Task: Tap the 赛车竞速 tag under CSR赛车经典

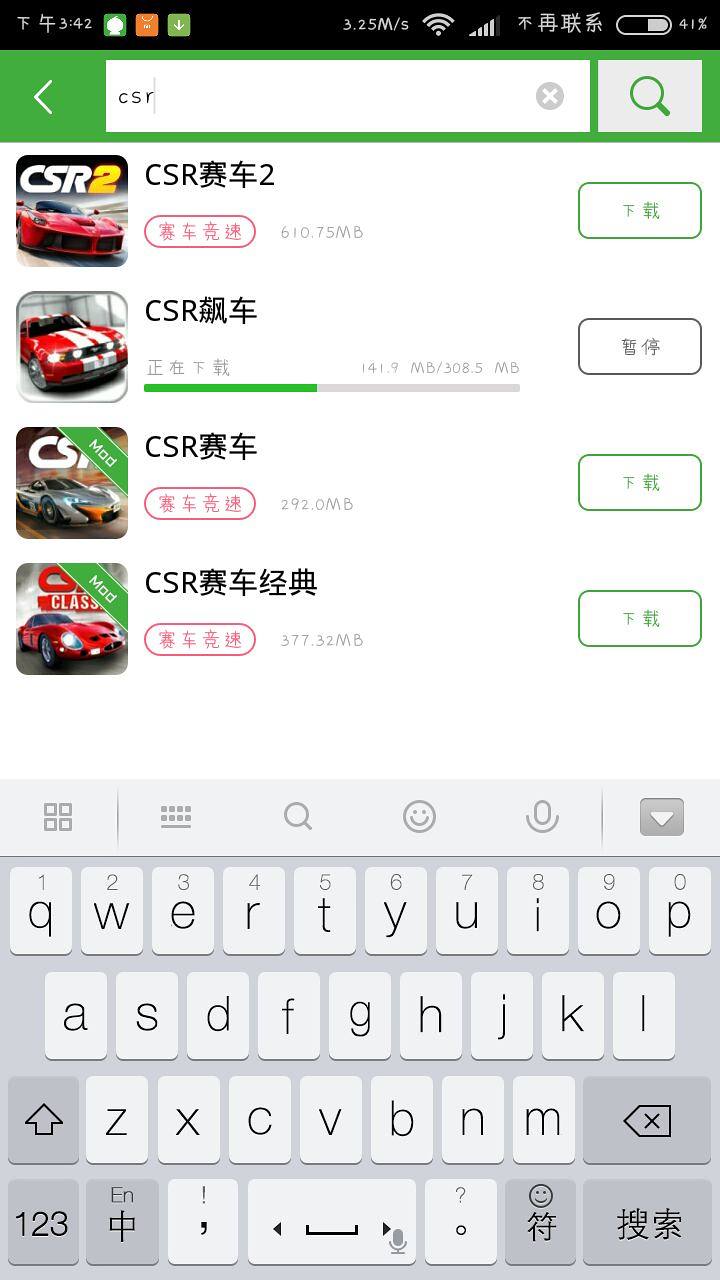Action: pyautogui.click(x=199, y=639)
